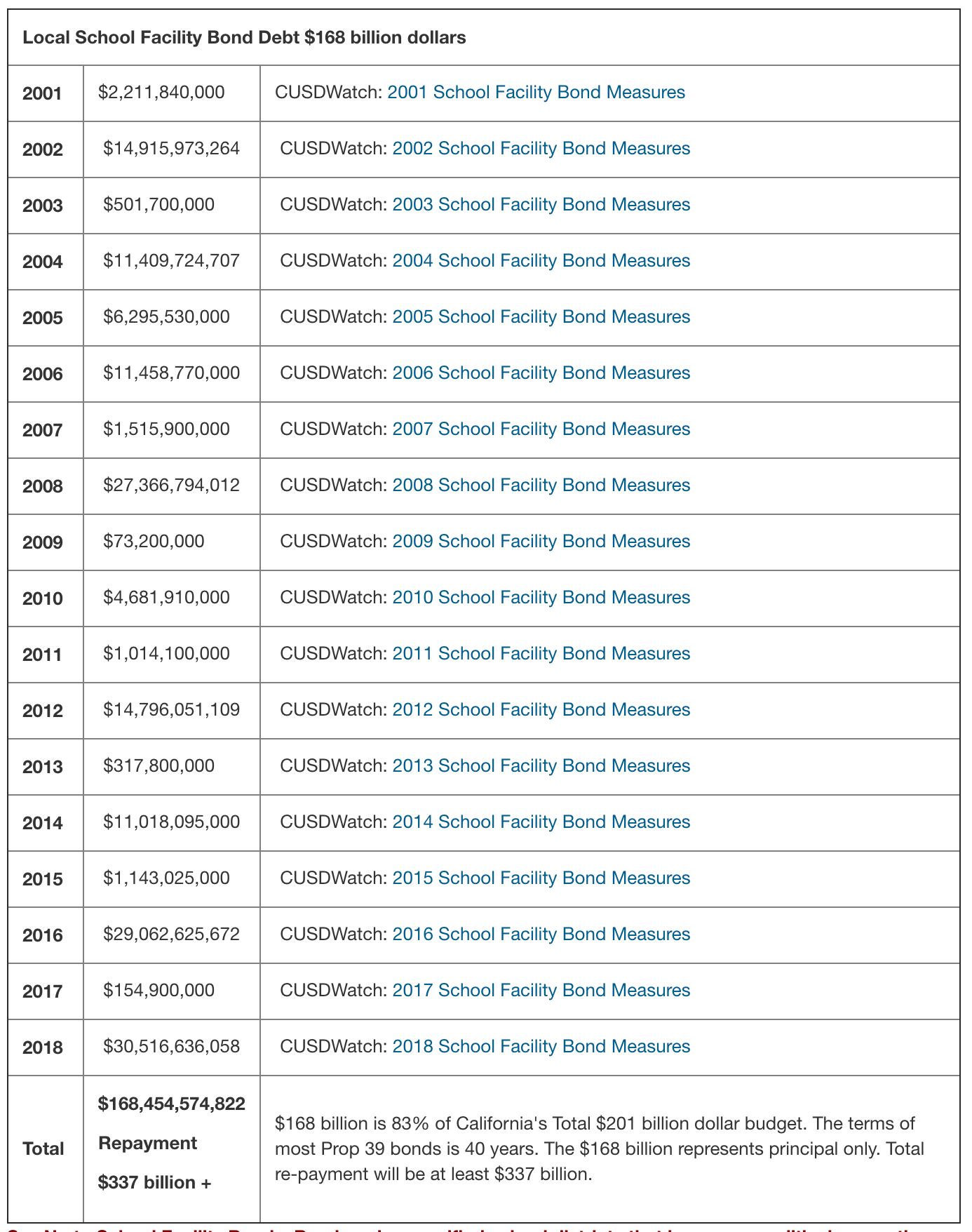This screenshot has width=972, height=1232.
Task: Tap the 2004 School Facility Bond Measures link
Action: tap(541, 261)
